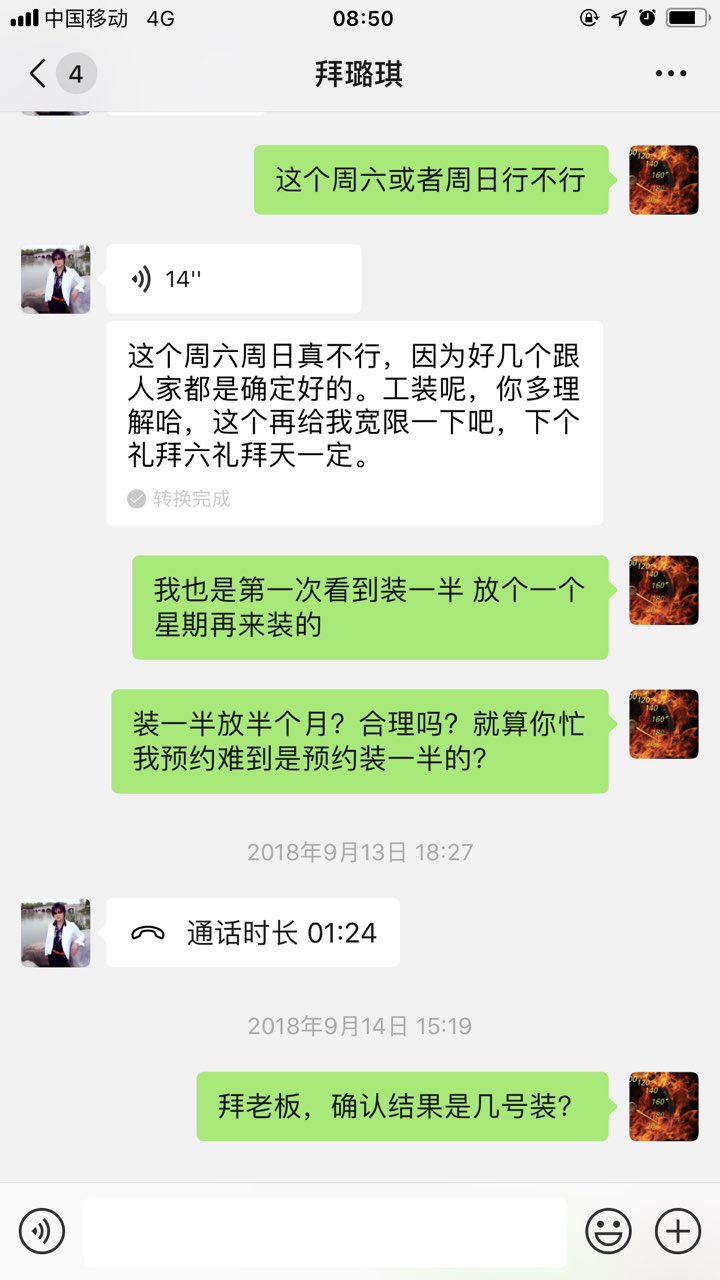Tap the message input field
Image resolution: width=720 pixels, height=1280 pixels.
click(x=324, y=1231)
